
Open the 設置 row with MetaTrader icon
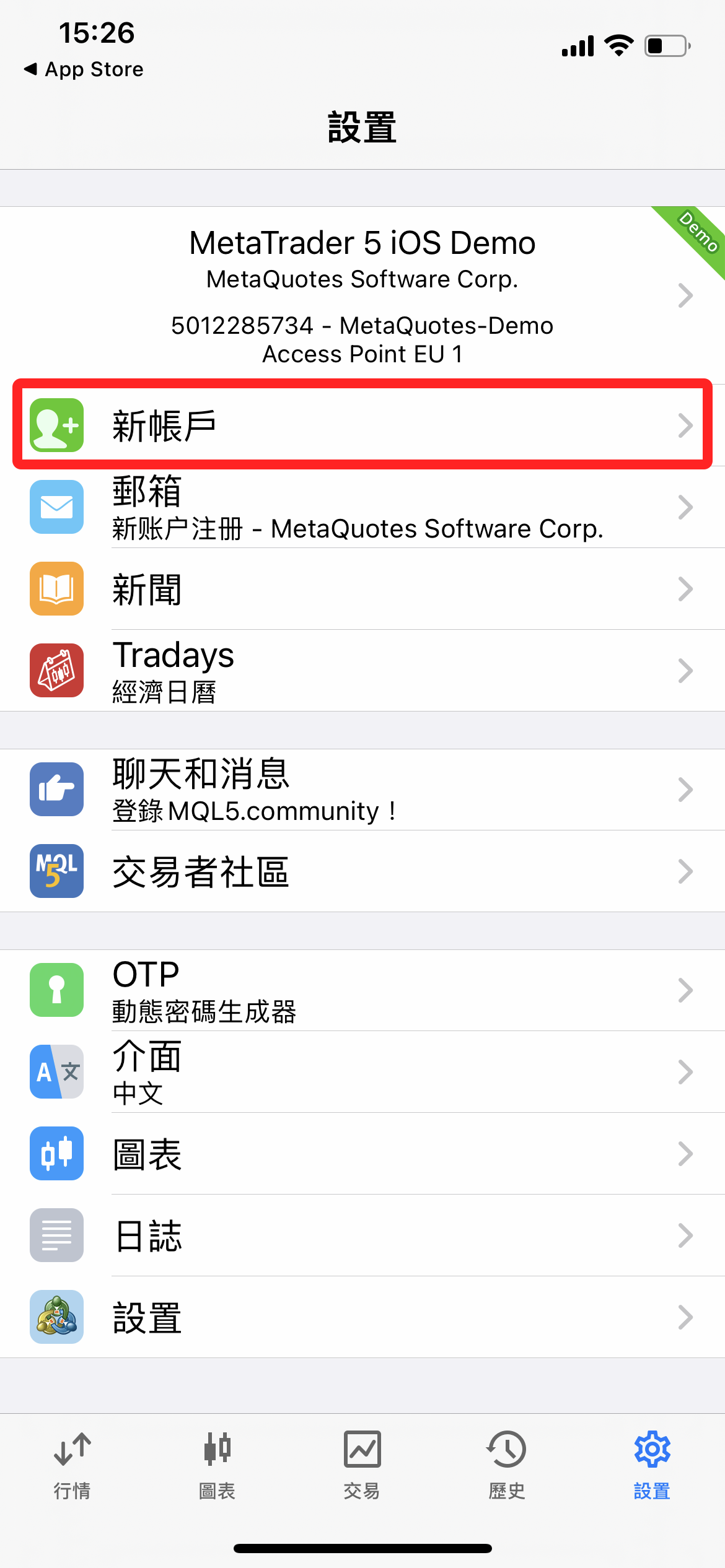click(362, 1317)
